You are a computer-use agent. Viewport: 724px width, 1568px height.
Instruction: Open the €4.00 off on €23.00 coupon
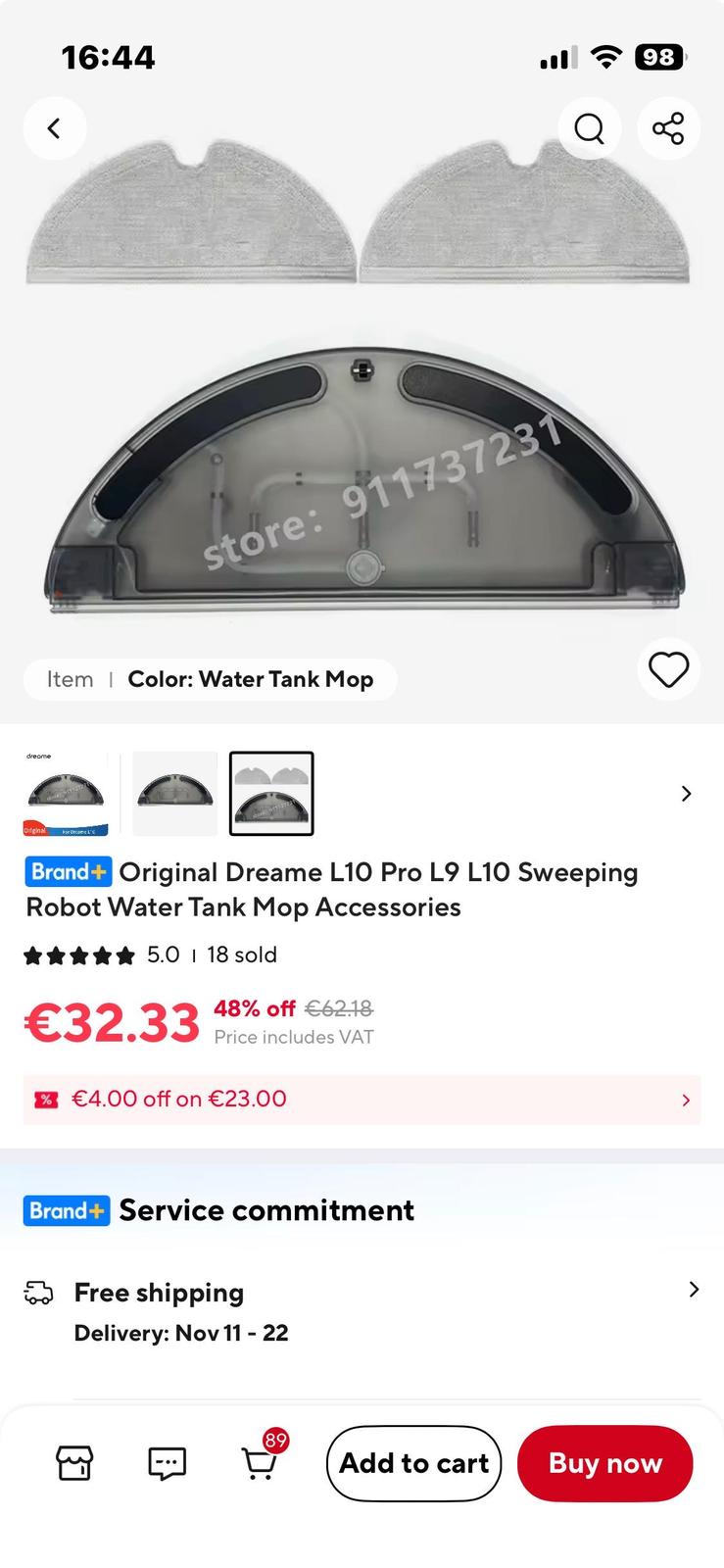(362, 1099)
